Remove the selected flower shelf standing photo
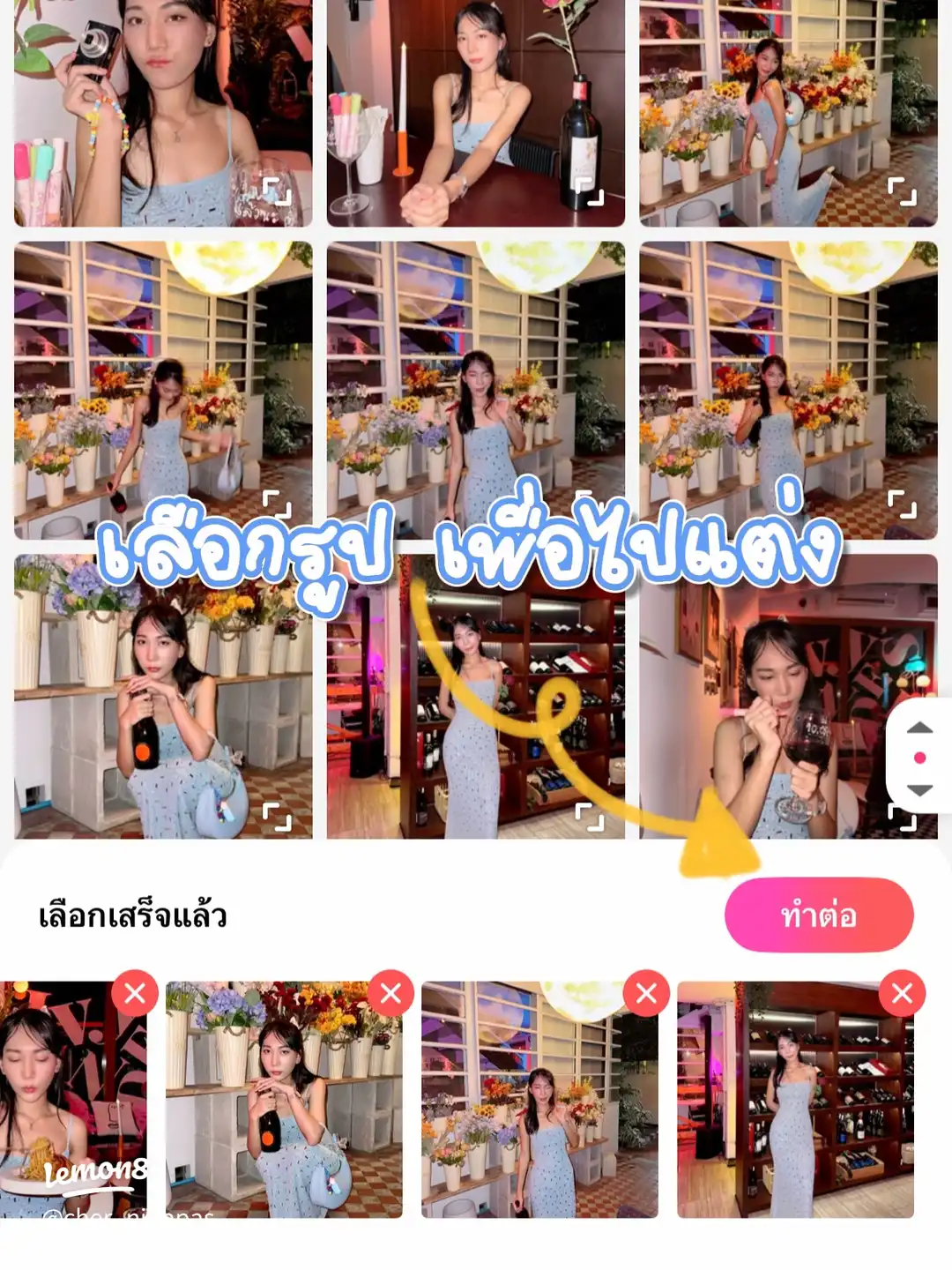Screen dimensions: 952x1270 pos(645,994)
